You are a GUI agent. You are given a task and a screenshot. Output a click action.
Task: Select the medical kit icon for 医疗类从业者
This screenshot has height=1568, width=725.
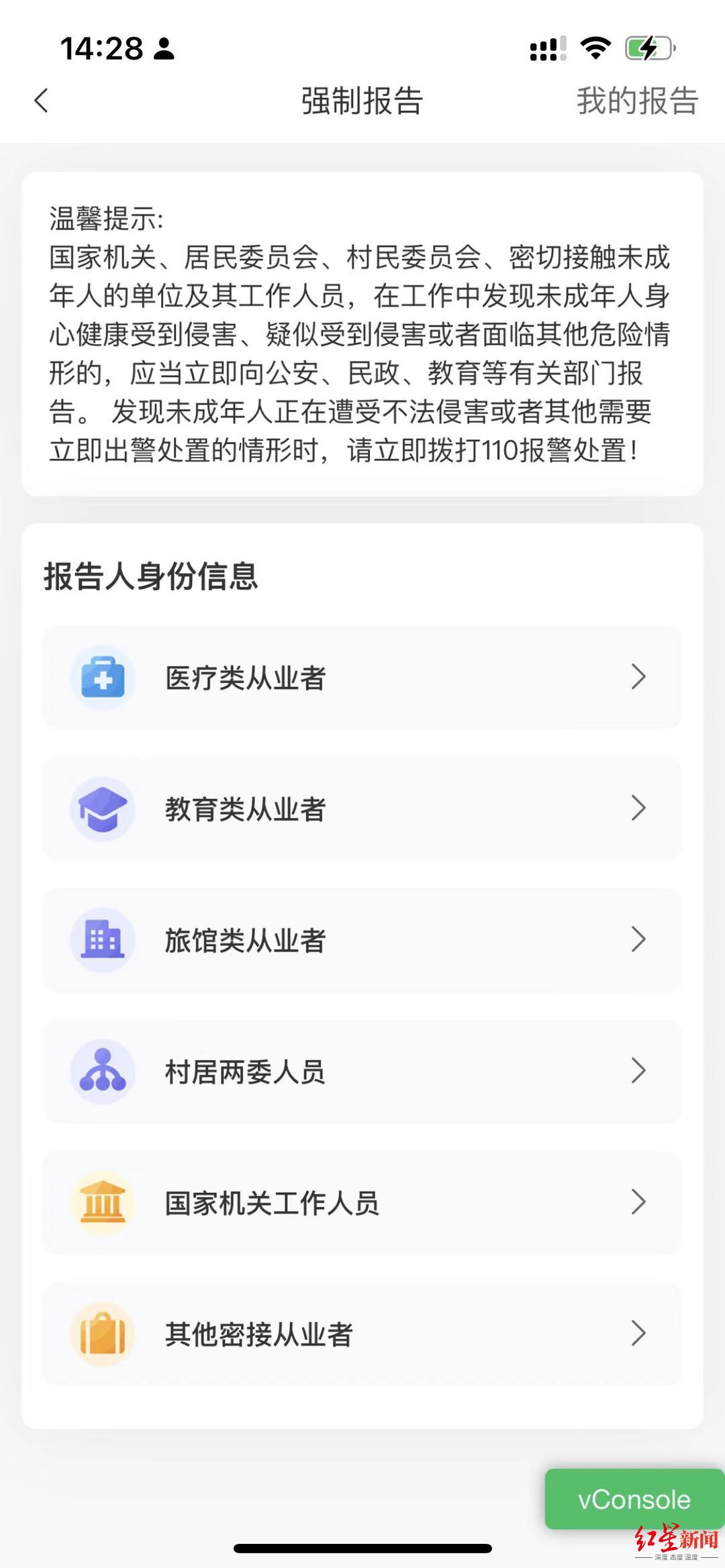(102, 678)
